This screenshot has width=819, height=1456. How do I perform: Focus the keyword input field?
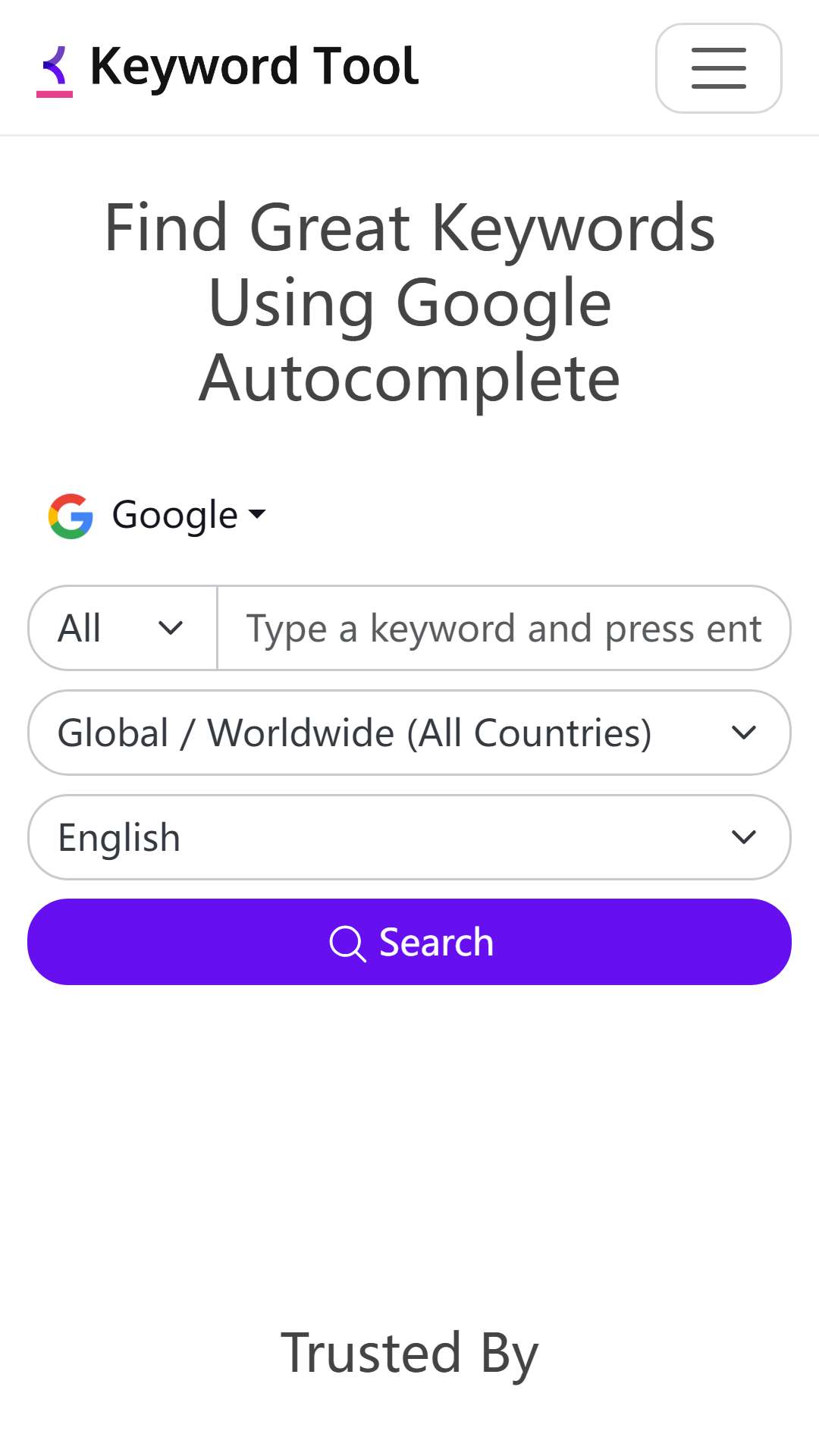click(504, 628)
